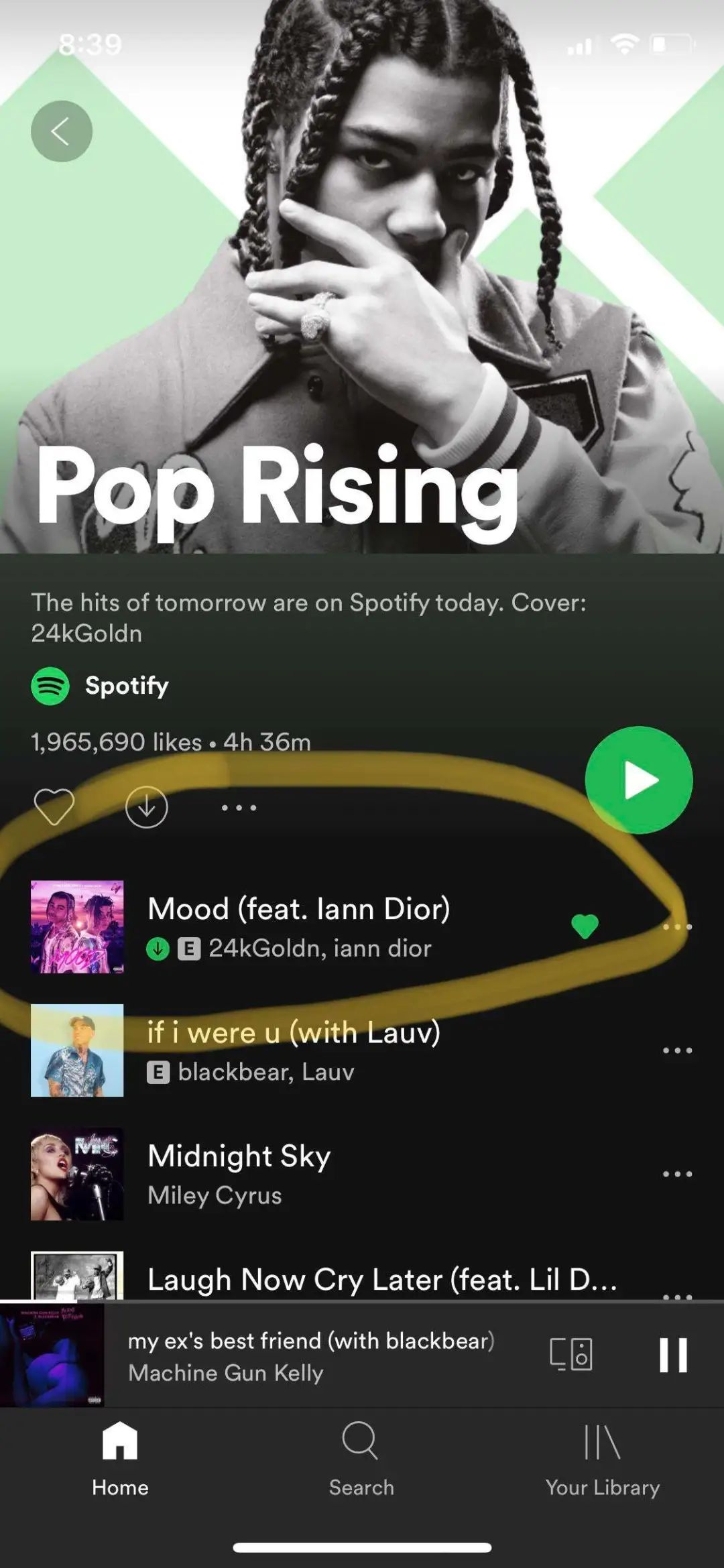Play if i were u (with Lauv)
Image resolution: width=724 pixels, height=1568 pixels.
point(295,1050)
